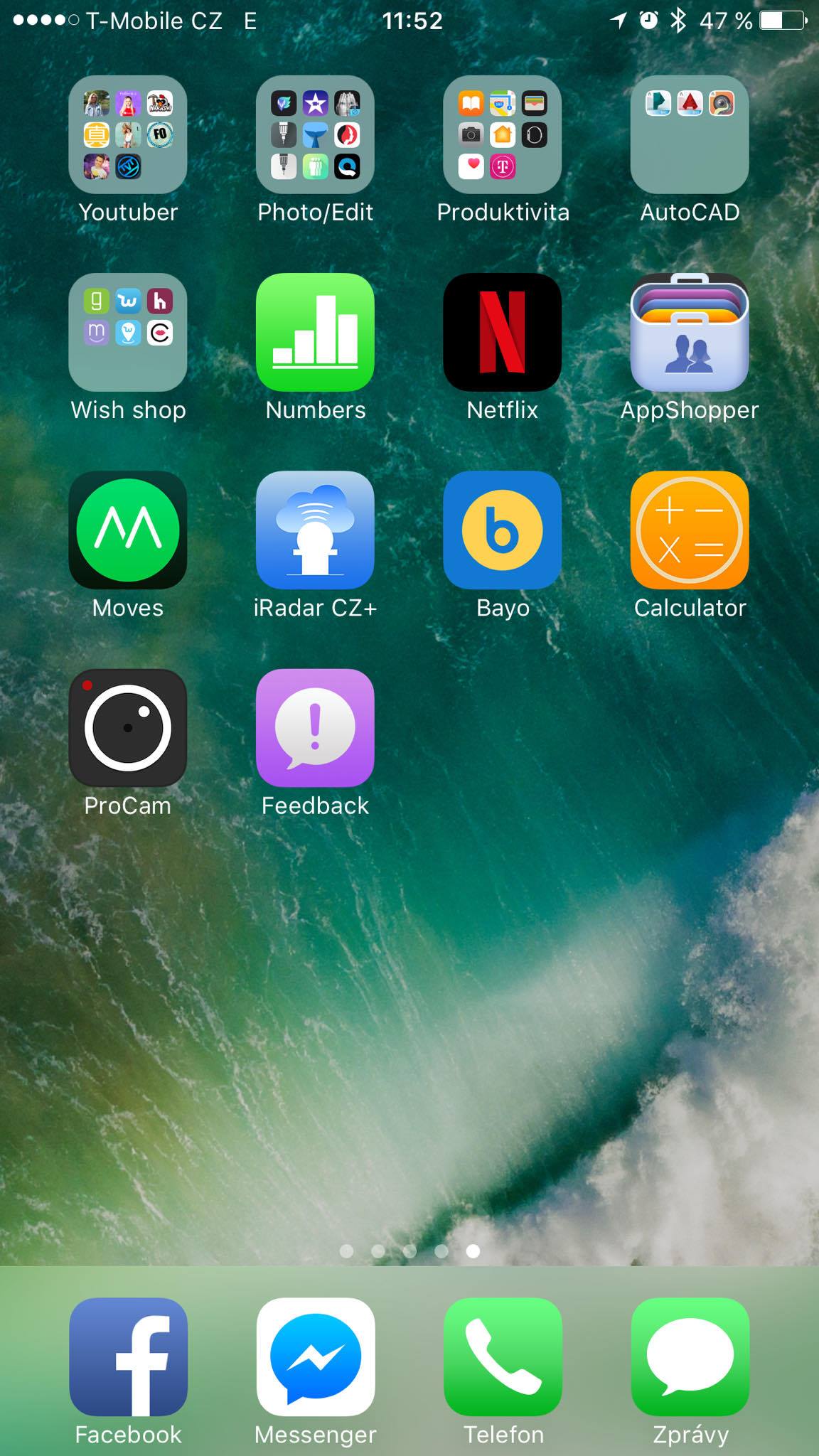The width and height of the screenshot is (819, 1456).
Task: Open the Feedback app
Action: click(x=315, y=727)
